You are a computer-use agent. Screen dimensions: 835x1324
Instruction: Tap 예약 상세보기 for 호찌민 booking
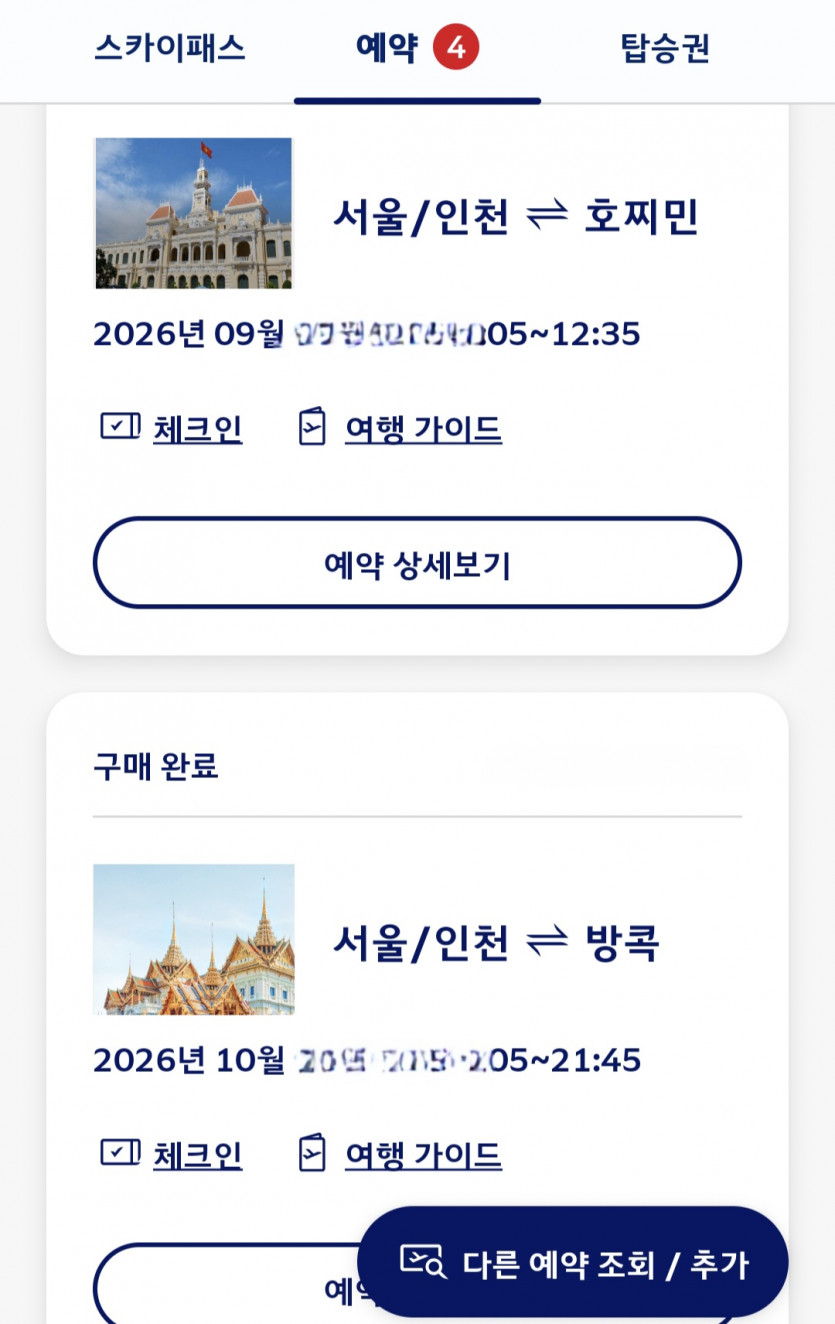pos(417,564)
